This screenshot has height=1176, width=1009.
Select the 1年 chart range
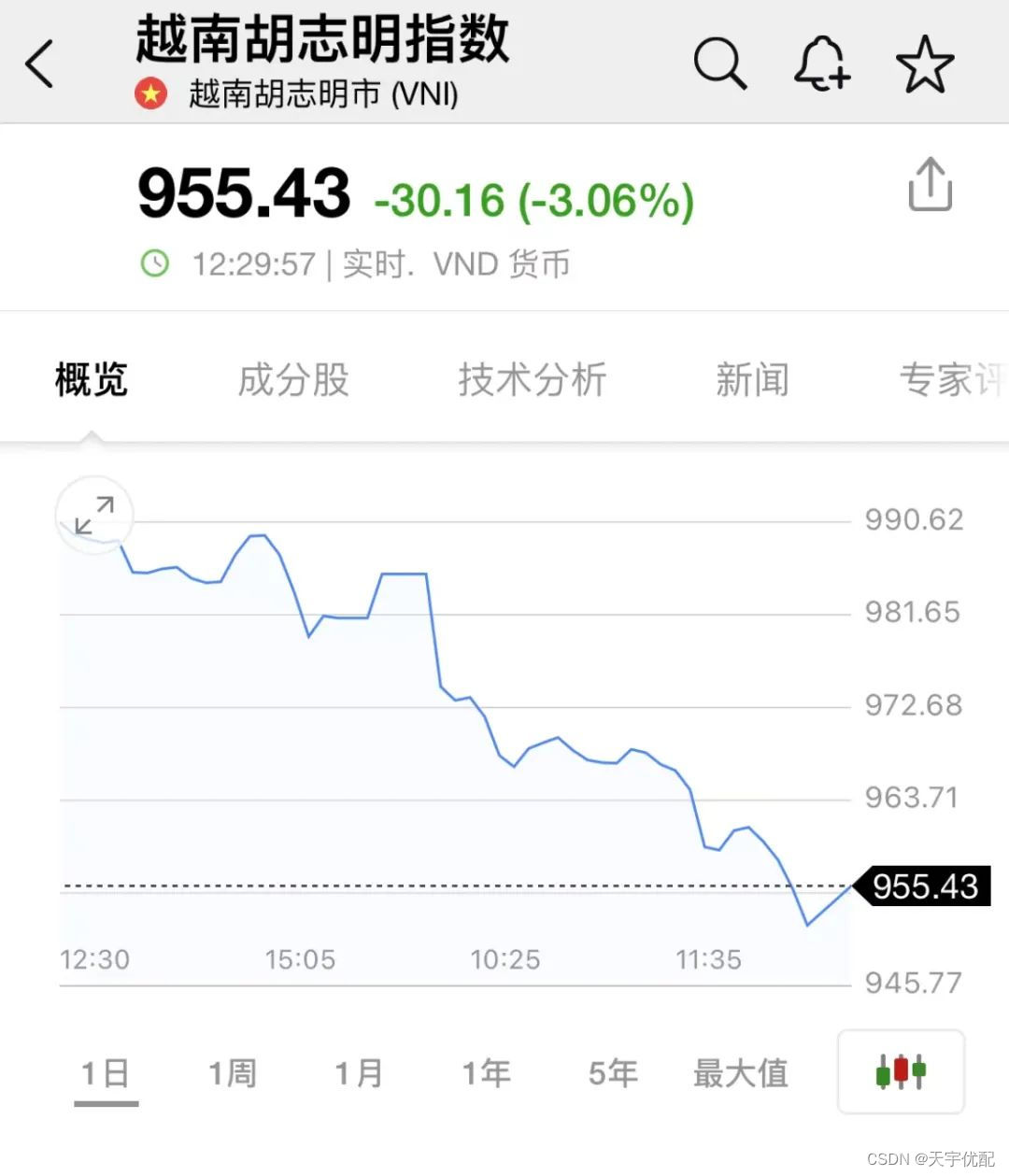click(486, 1073)
